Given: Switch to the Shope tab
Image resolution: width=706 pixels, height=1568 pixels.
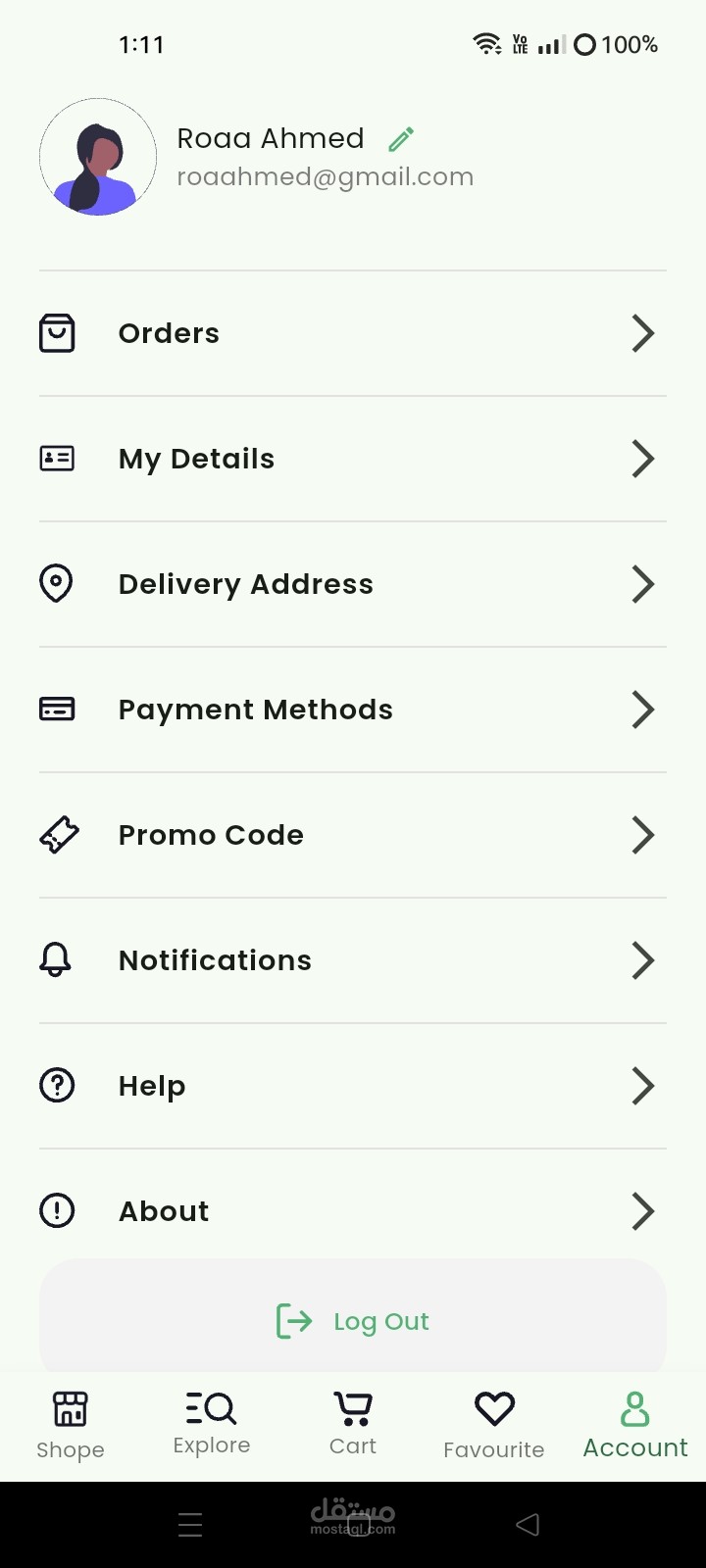Looking at the screenshot, I should (71, 1426).
